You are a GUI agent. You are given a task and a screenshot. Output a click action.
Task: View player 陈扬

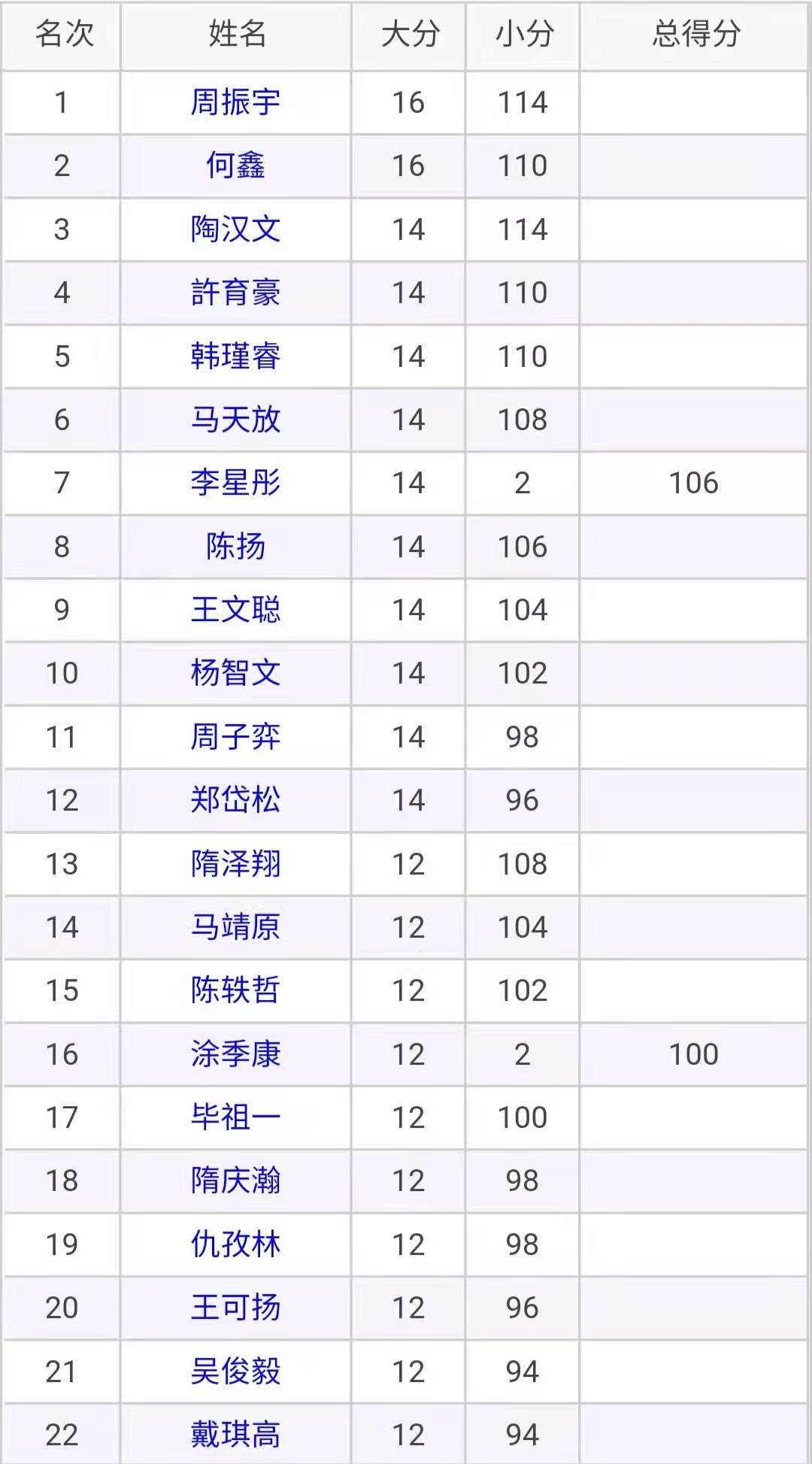tap(235, 547)
